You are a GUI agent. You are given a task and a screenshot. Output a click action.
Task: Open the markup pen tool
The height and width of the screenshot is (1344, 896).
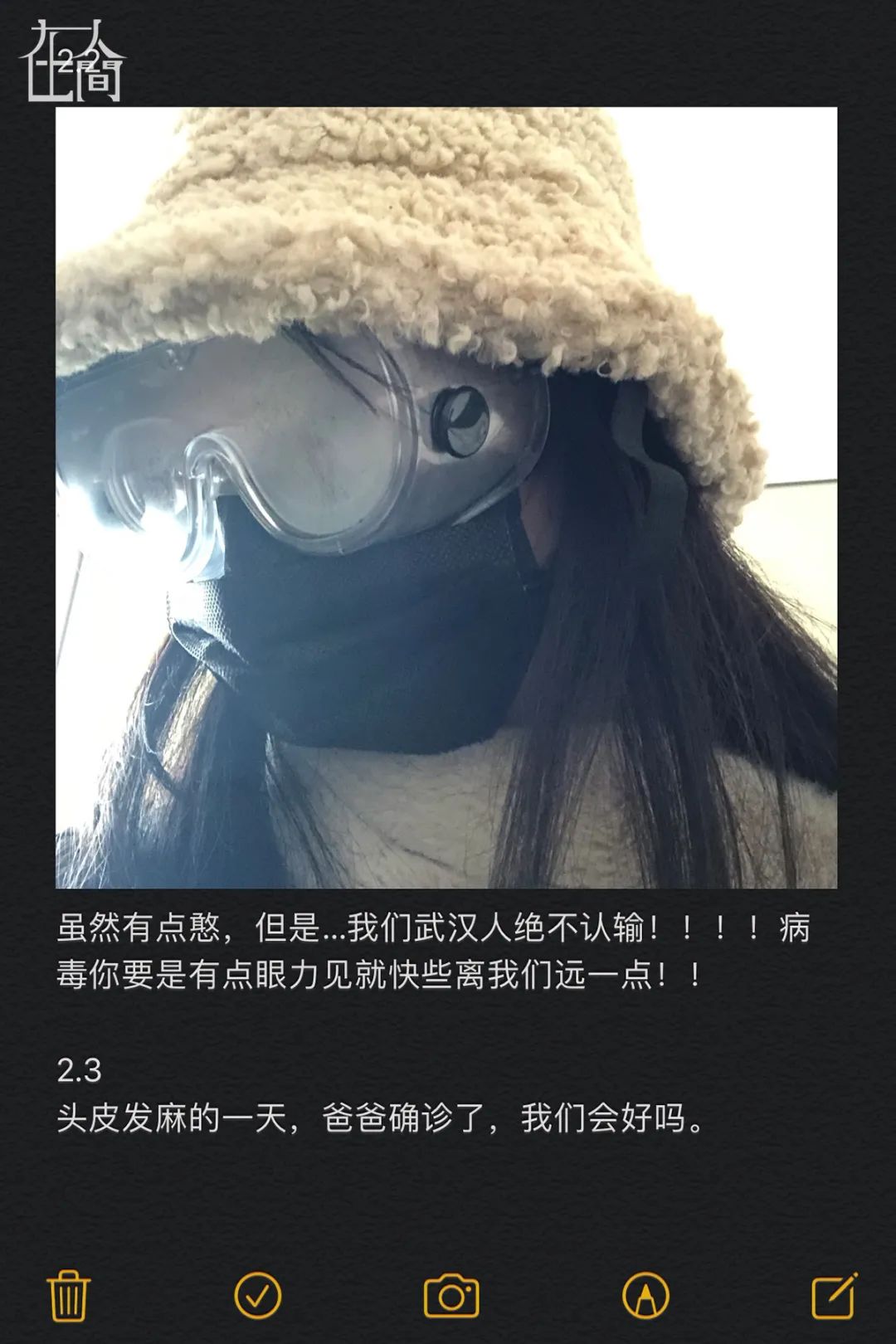645,1296
